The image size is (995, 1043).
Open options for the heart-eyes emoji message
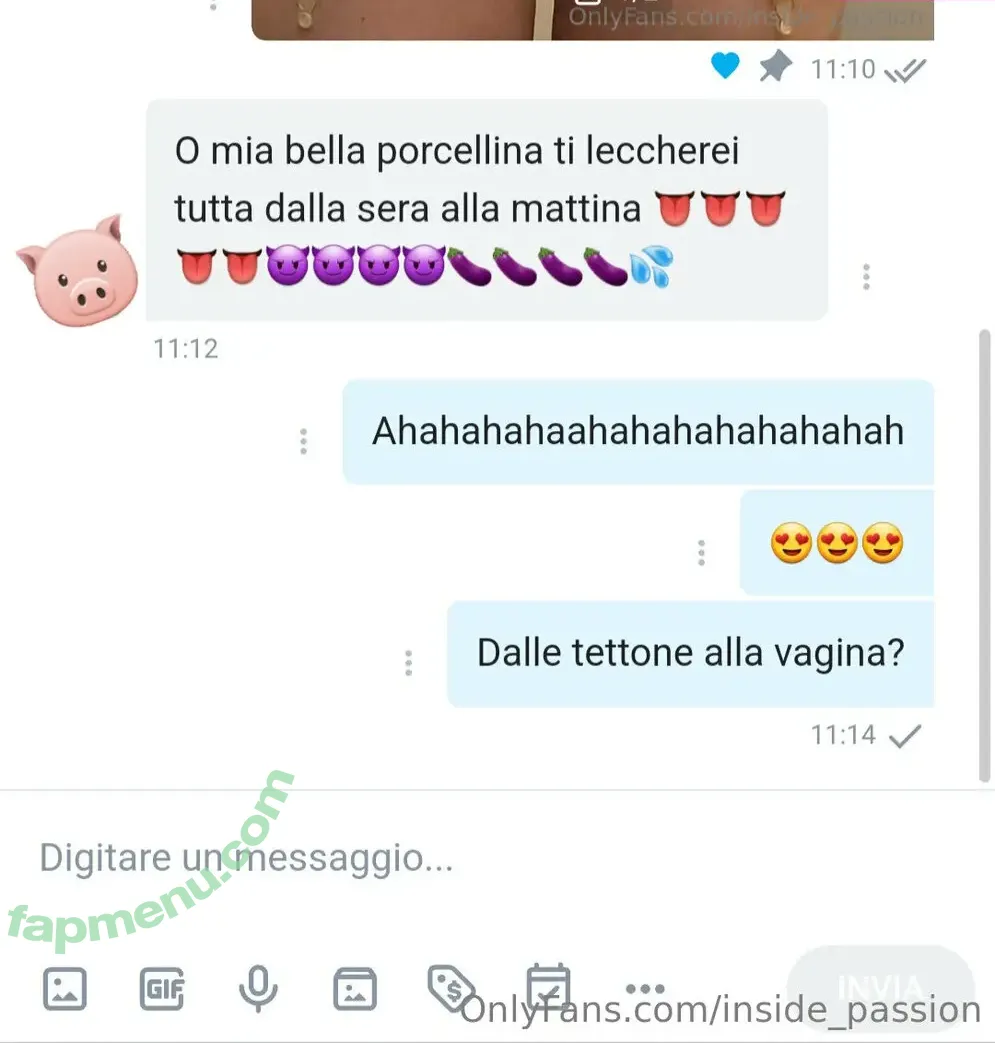tap(701, 552)
